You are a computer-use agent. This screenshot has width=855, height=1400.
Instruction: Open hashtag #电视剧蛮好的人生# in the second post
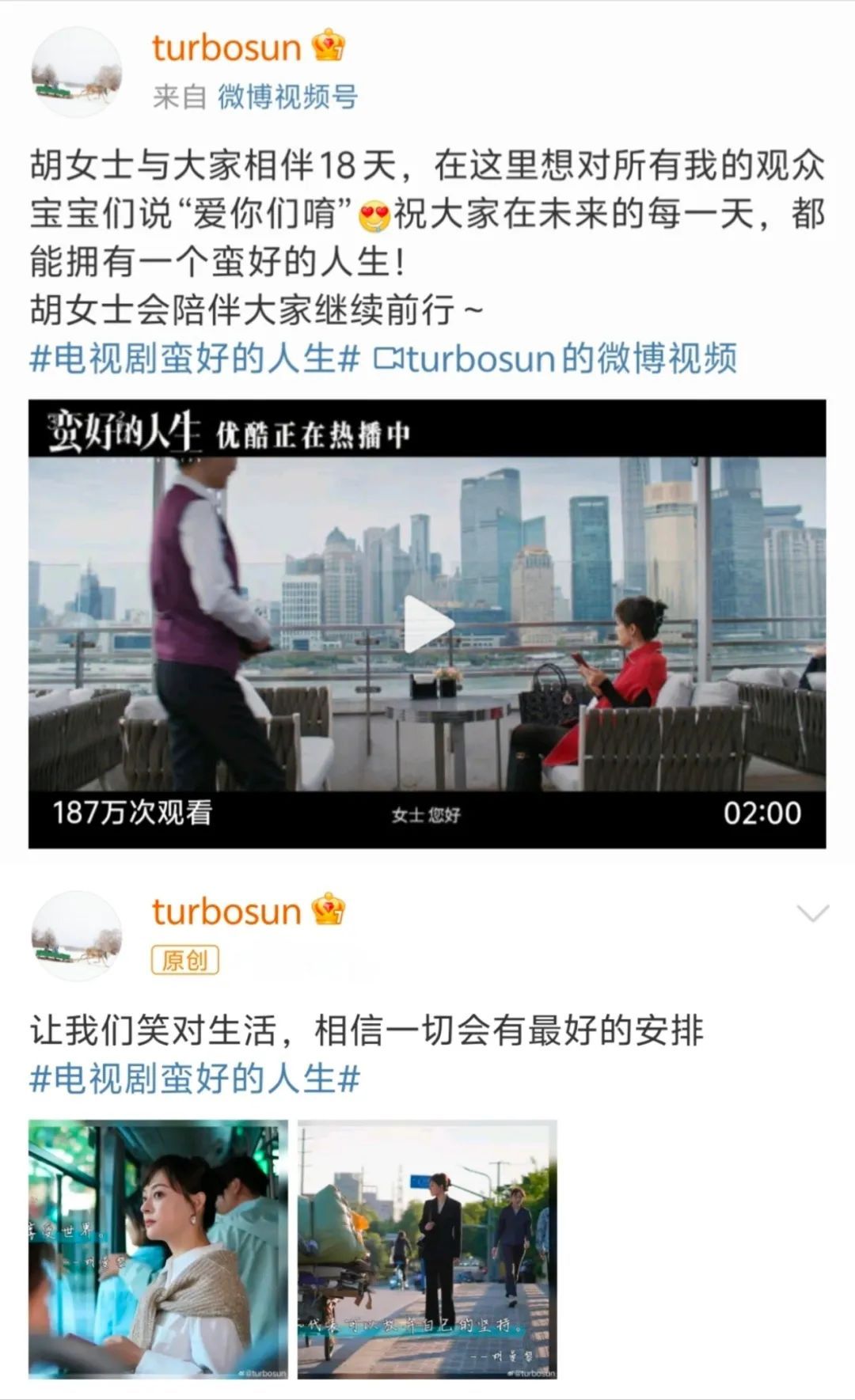[x=195, y=1079]
